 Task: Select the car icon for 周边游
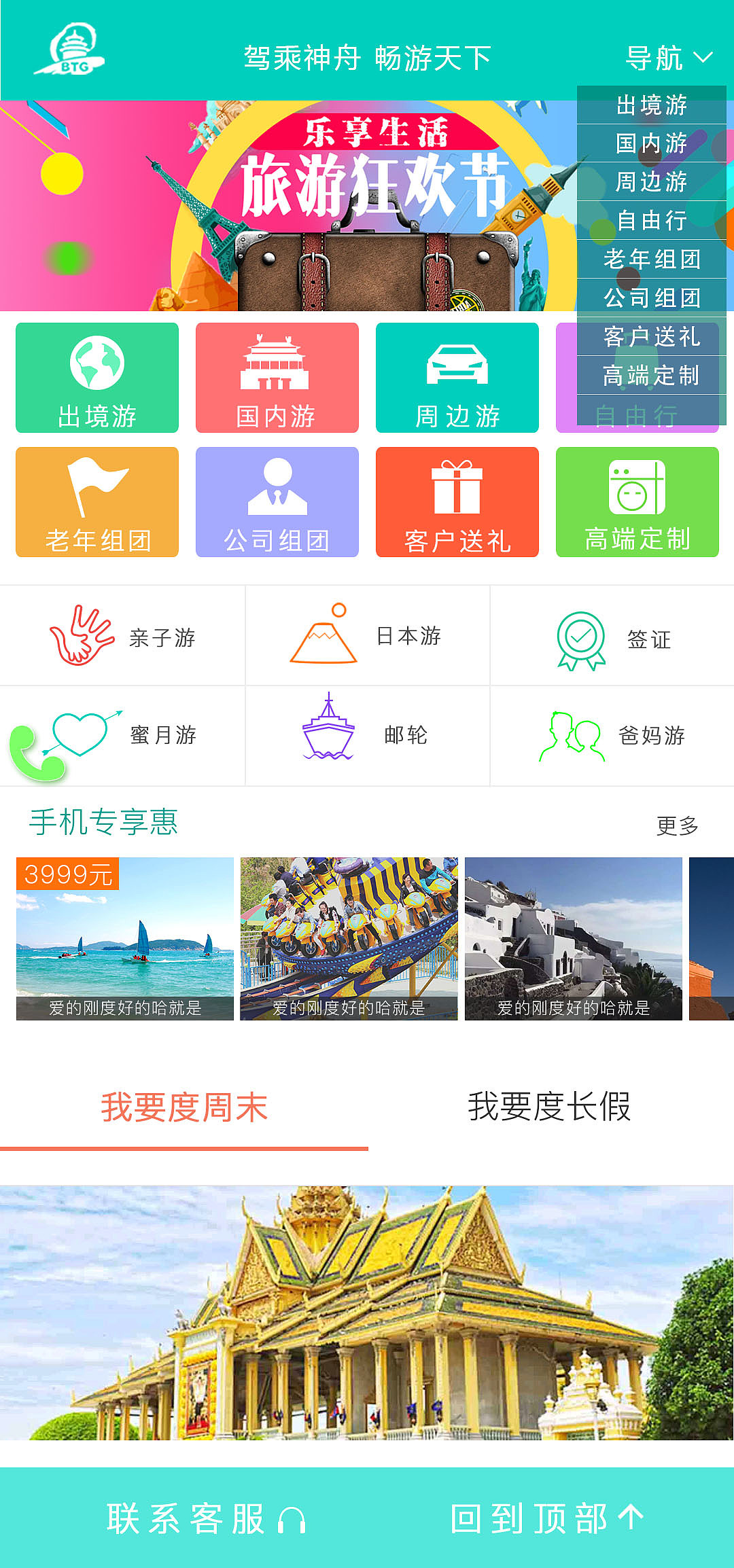click(x=457, y=365)
